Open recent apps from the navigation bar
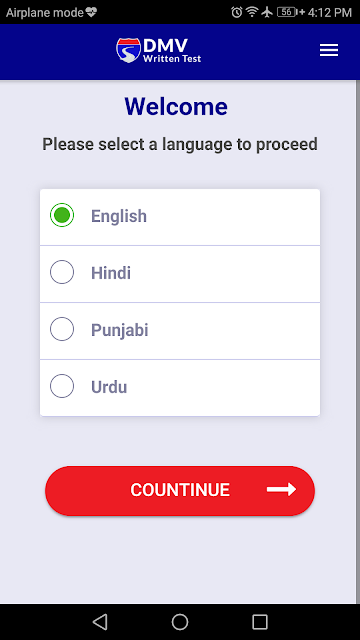Viewport: 360px width, 640px height. pyautogui.click(x=260, y=622)
